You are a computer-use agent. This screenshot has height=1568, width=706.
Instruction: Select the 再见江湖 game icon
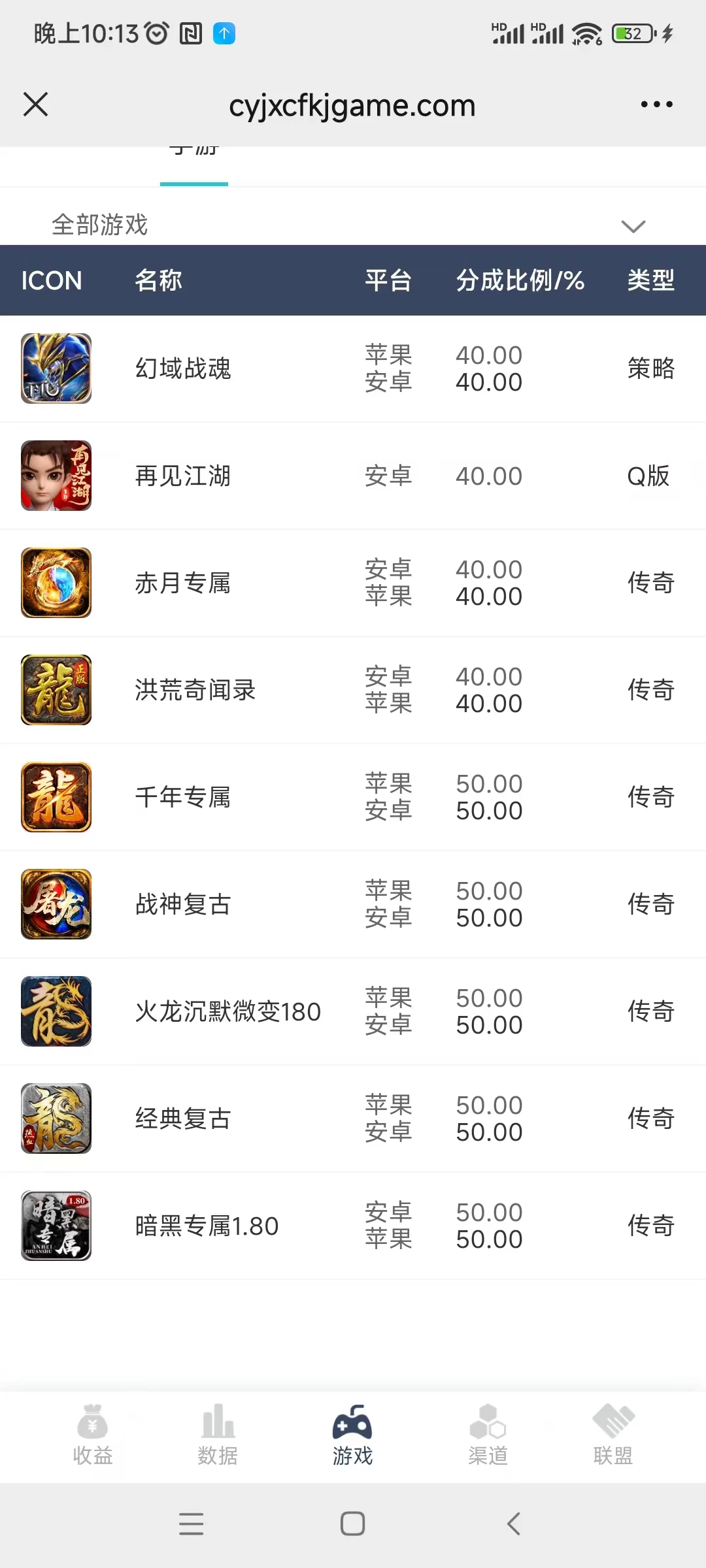[56, 476]
